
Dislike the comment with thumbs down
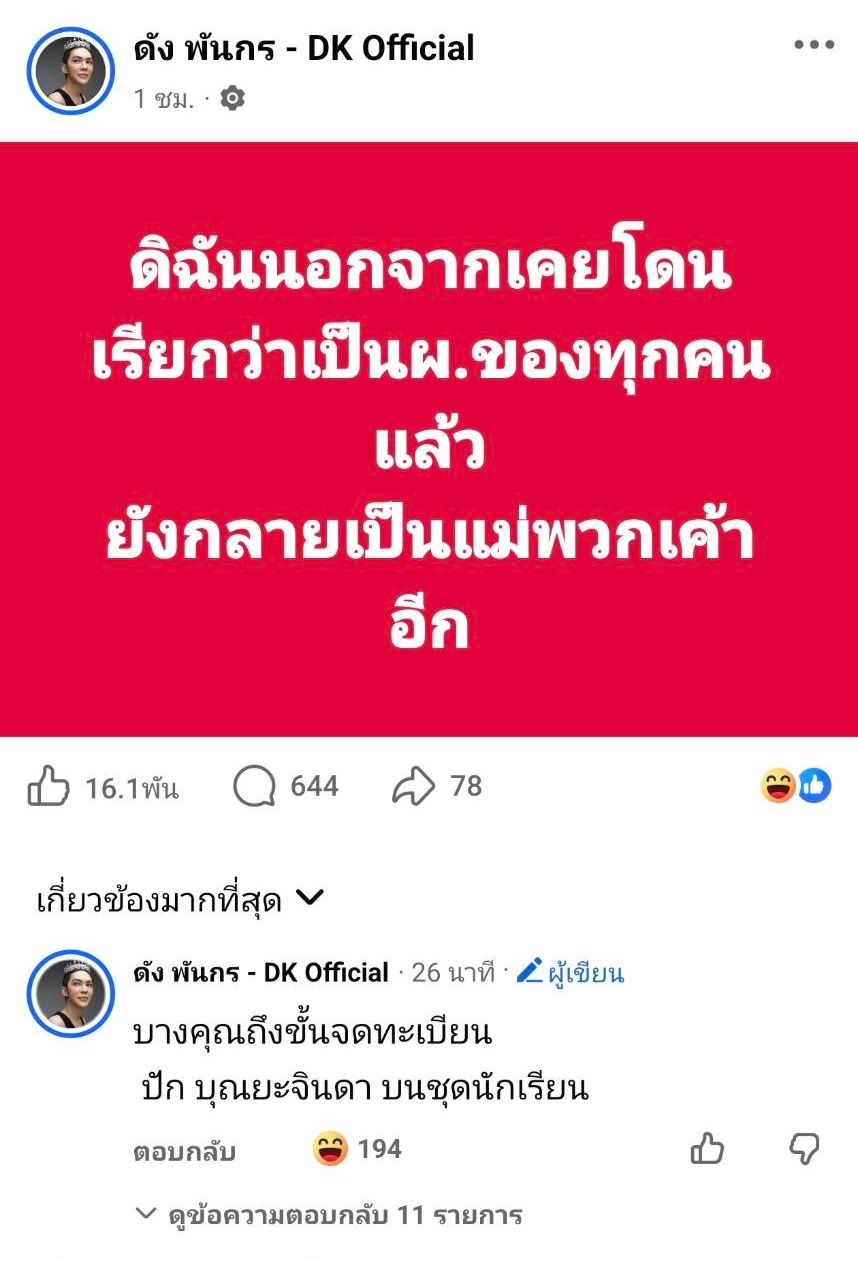[804, 1150]
